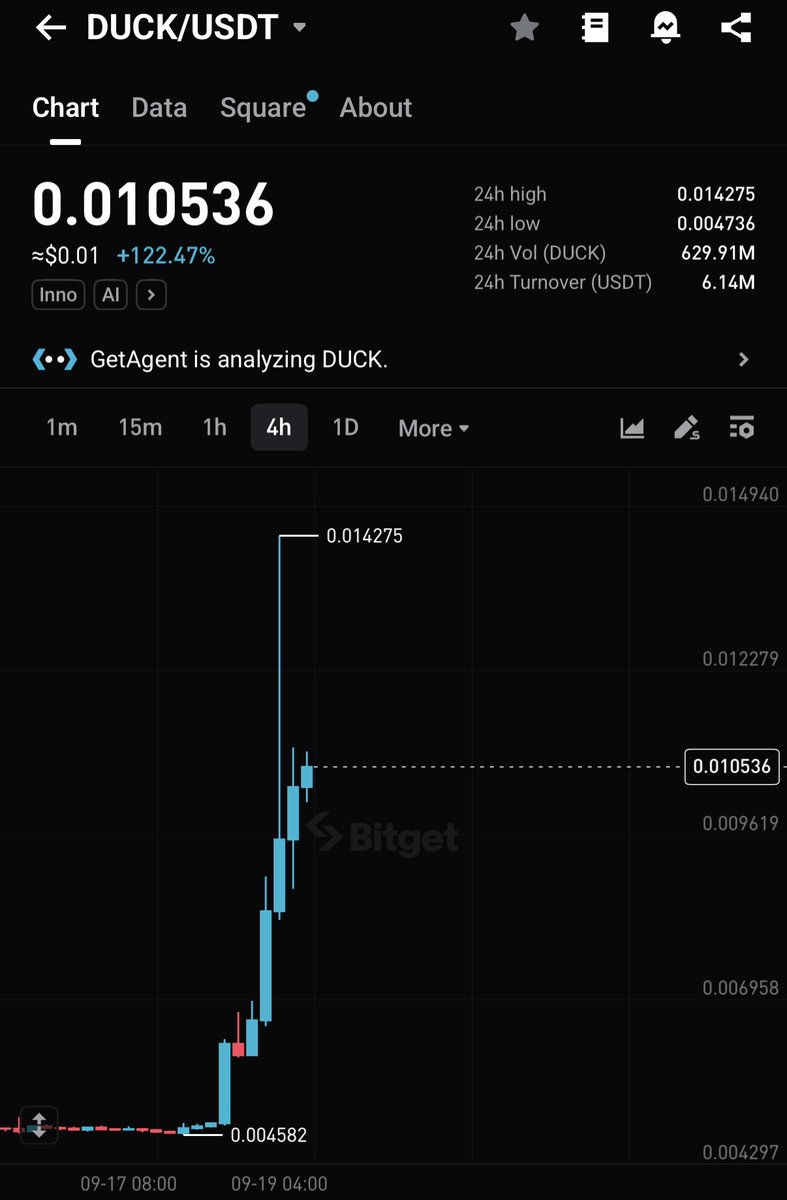Image resolution: width=787 pixels, height=1200 pixels.
Task: Open the chart drawing tools pencil
Action: point(687,428)
